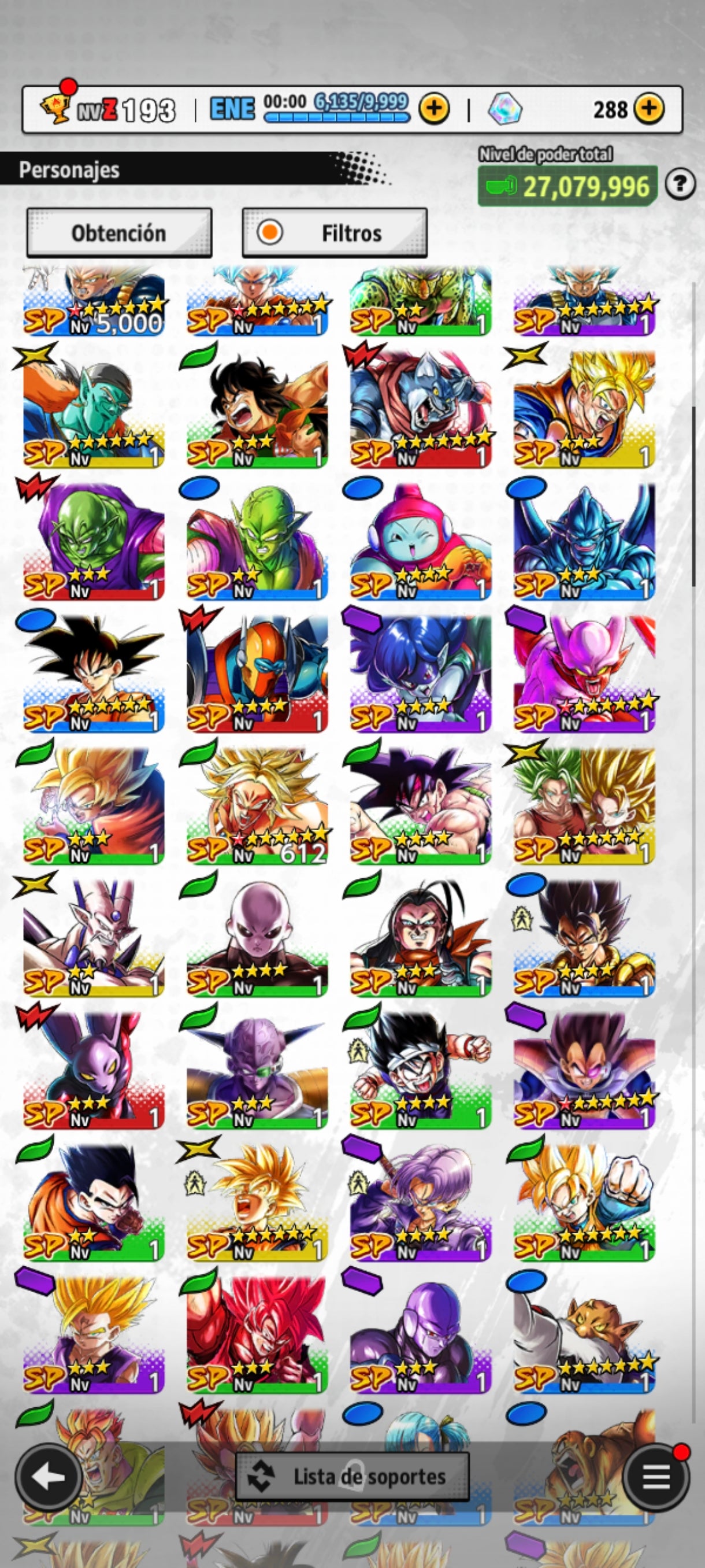Select the Broly character at level 612
Image resolution: width=705 pixels, height=1568 pixels.
click(x=257, y=804)
